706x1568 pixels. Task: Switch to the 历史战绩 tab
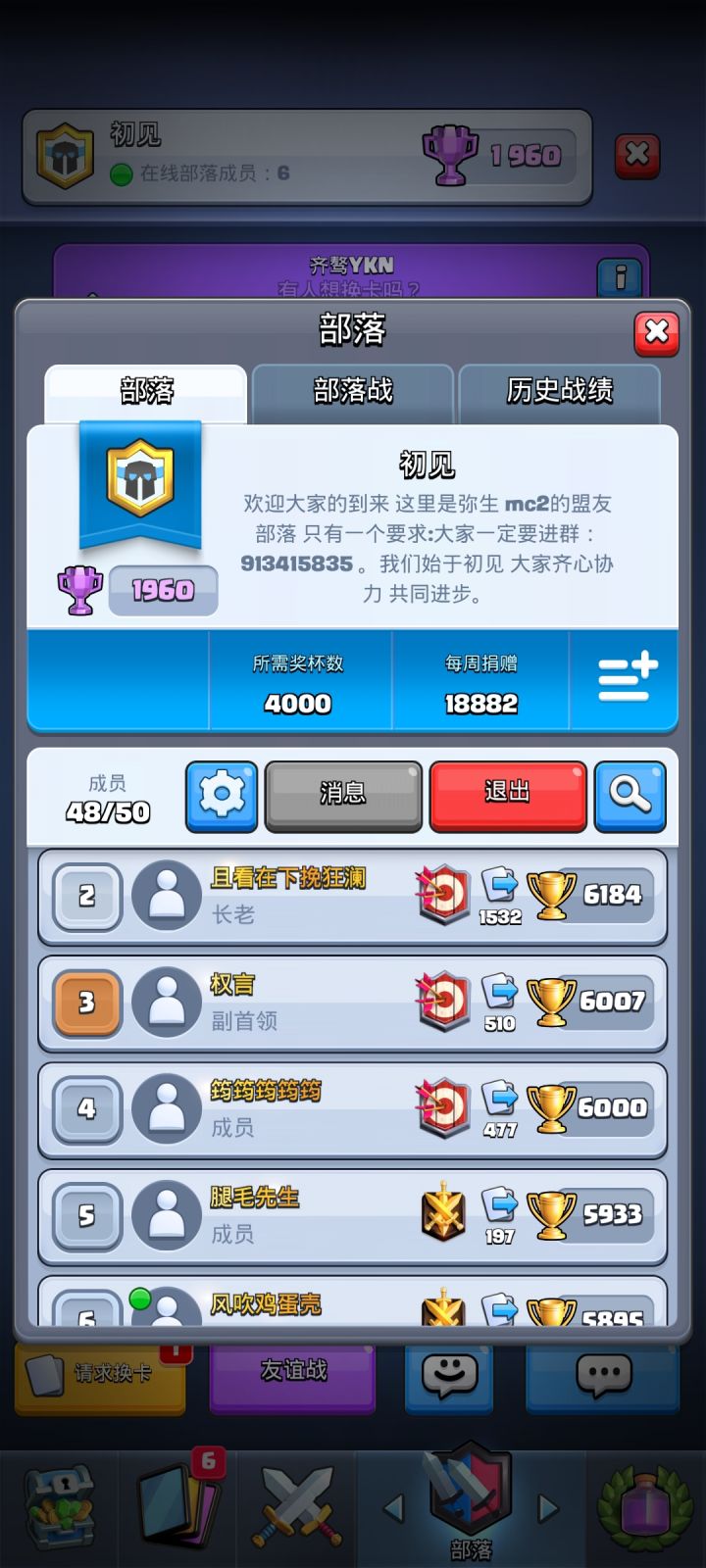click(562, 389)
